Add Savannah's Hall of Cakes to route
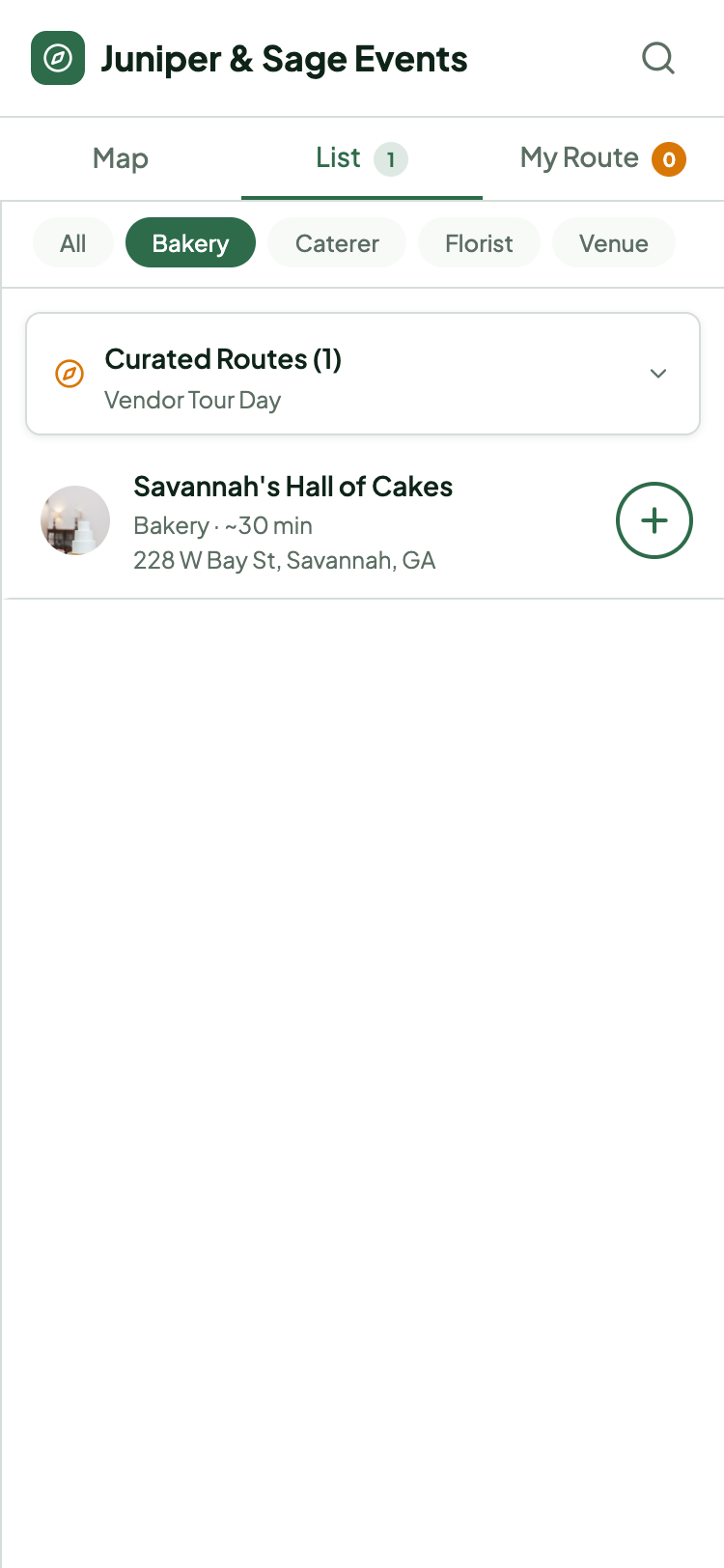Image resolution: width=724 pixels, height=1568 pixels. [x=654, y=520]
